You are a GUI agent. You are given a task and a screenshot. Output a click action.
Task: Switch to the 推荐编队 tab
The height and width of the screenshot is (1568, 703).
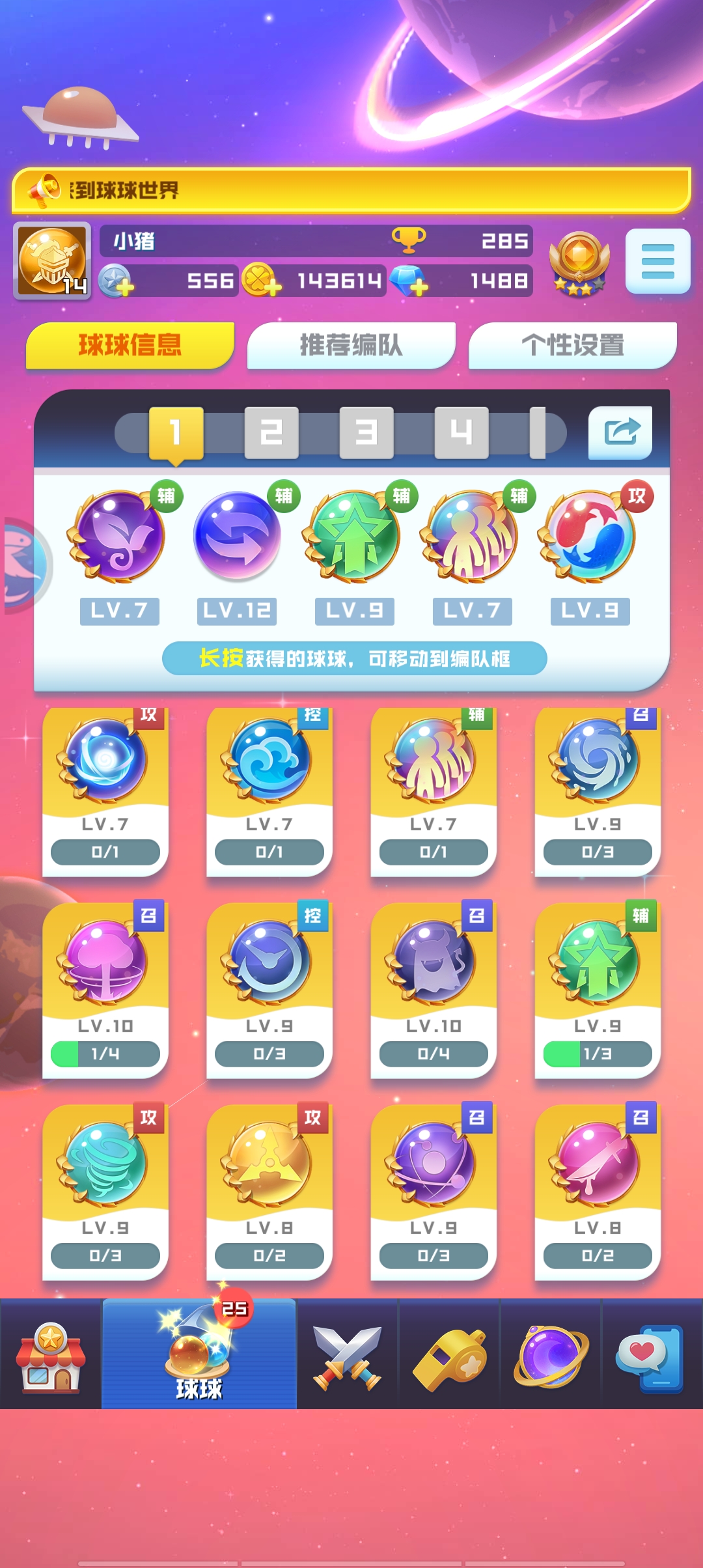[x=351, y=345]
